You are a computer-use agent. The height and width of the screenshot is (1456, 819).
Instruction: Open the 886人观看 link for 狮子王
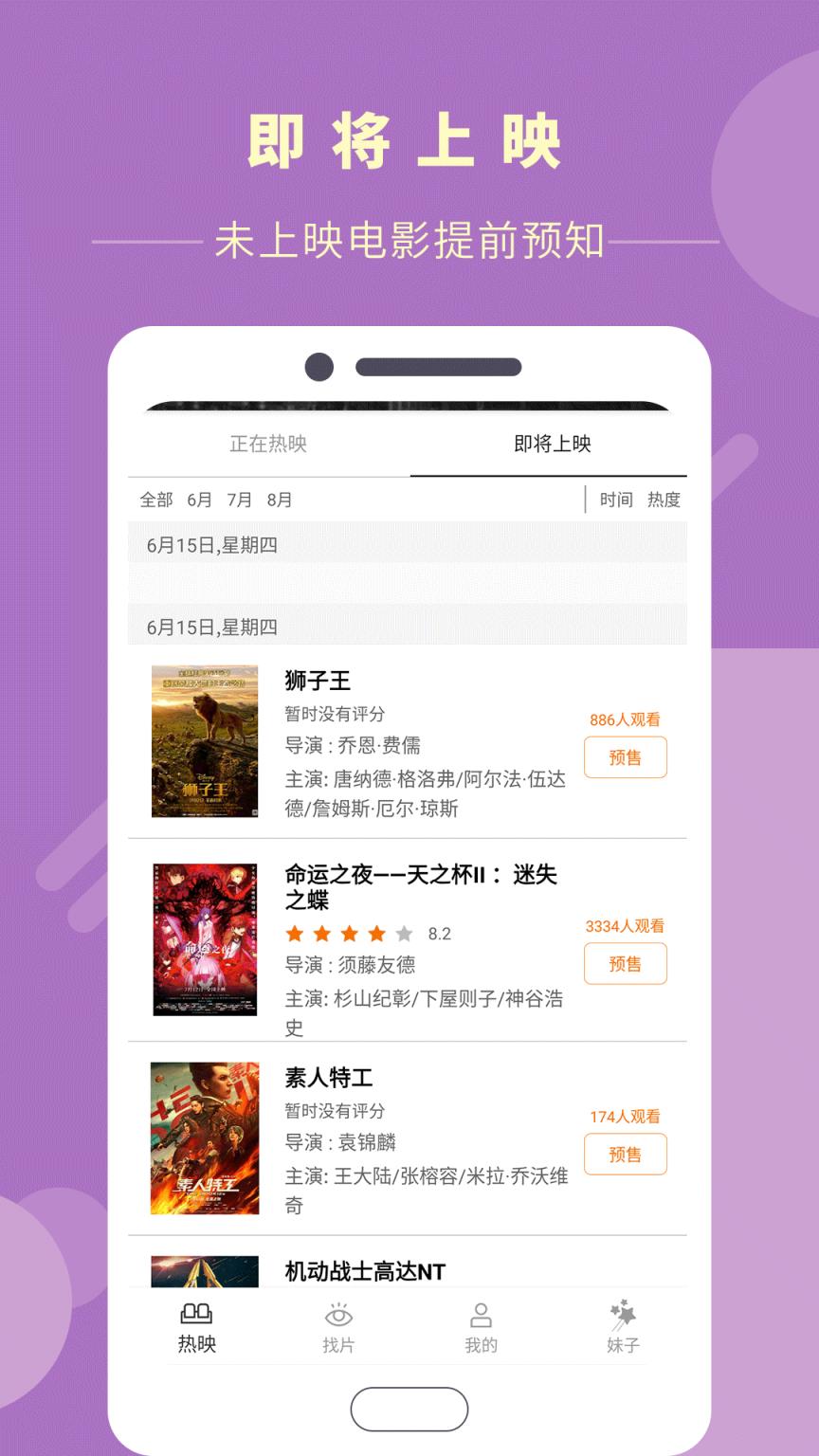626,719
